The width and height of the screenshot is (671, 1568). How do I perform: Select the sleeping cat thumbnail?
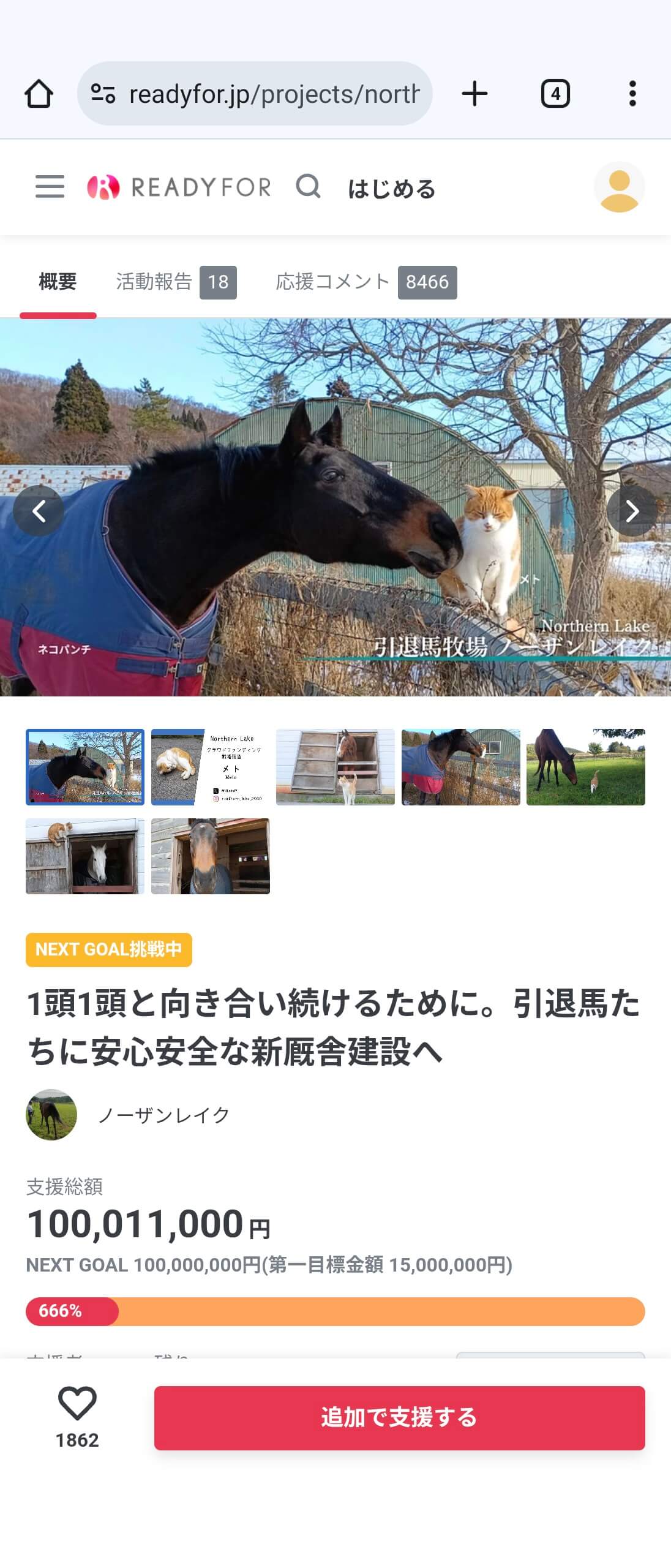coord(210,767)
